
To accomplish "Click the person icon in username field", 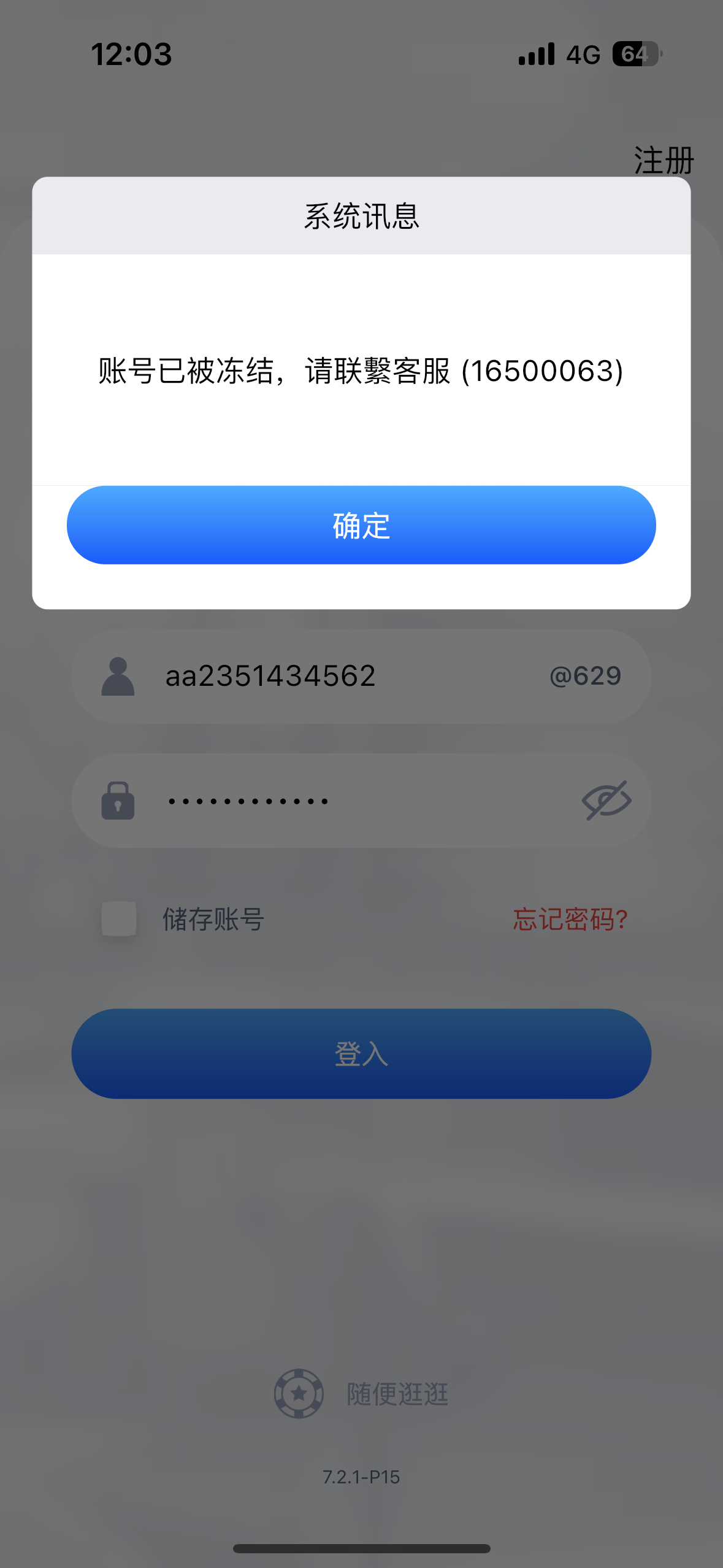I will coord(118,676).
